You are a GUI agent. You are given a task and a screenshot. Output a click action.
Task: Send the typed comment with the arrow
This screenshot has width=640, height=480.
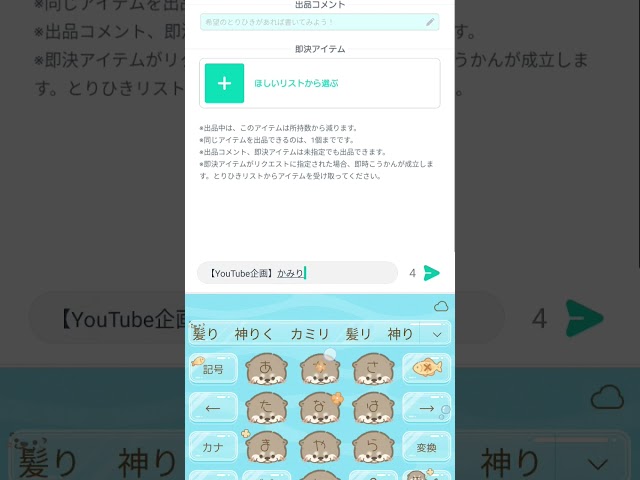[x=432, y=273]
